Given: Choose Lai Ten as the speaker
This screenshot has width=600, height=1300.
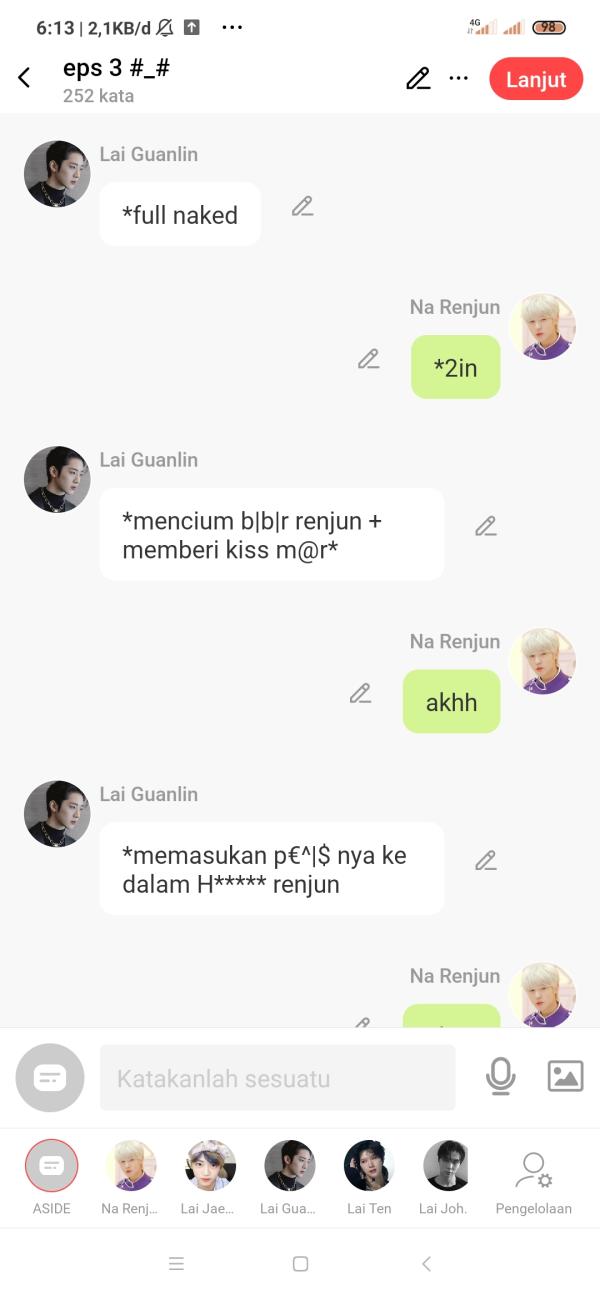Looking at the screenshot, I should tap(369, 1166).
